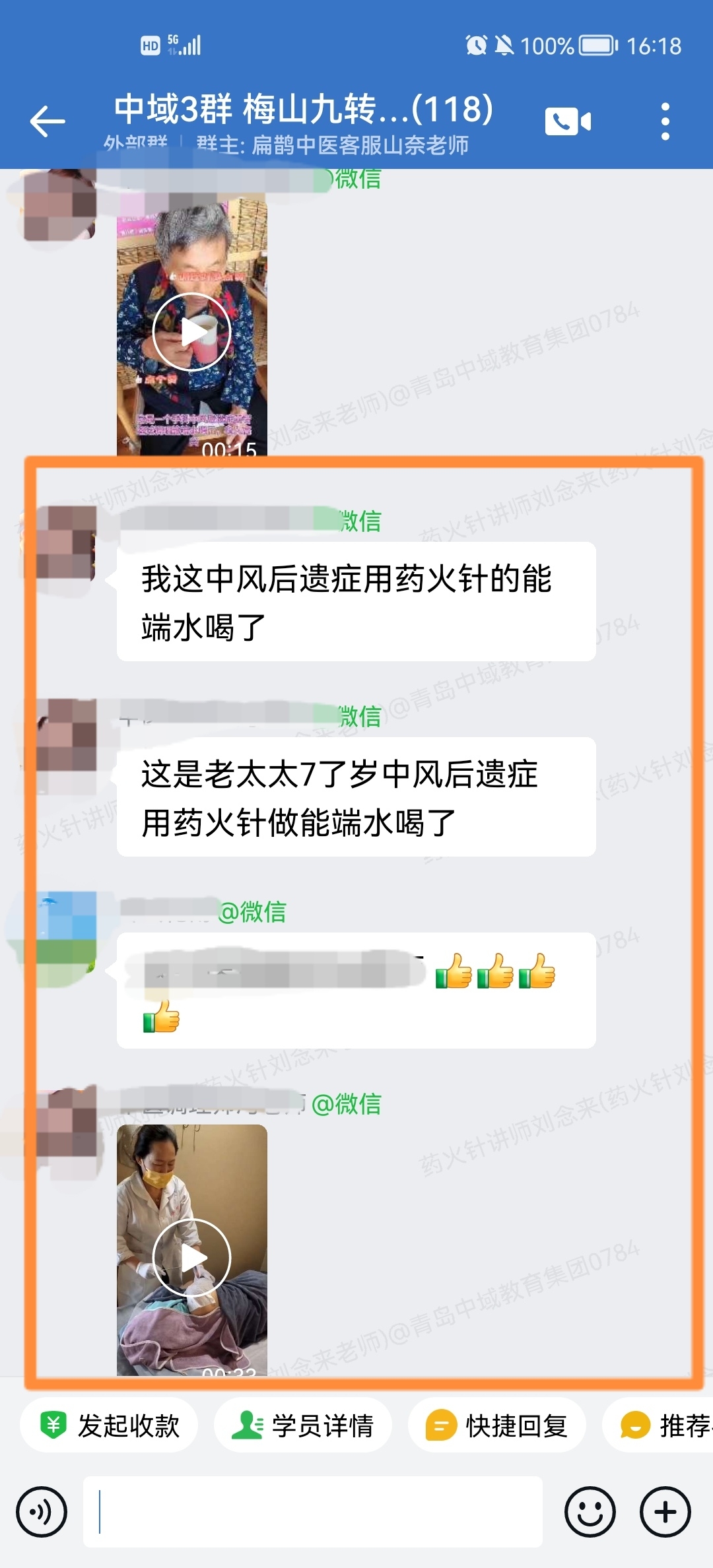Open 学员详情 student details
This screenshot has width=713, height=1568.
[303, 1425]
